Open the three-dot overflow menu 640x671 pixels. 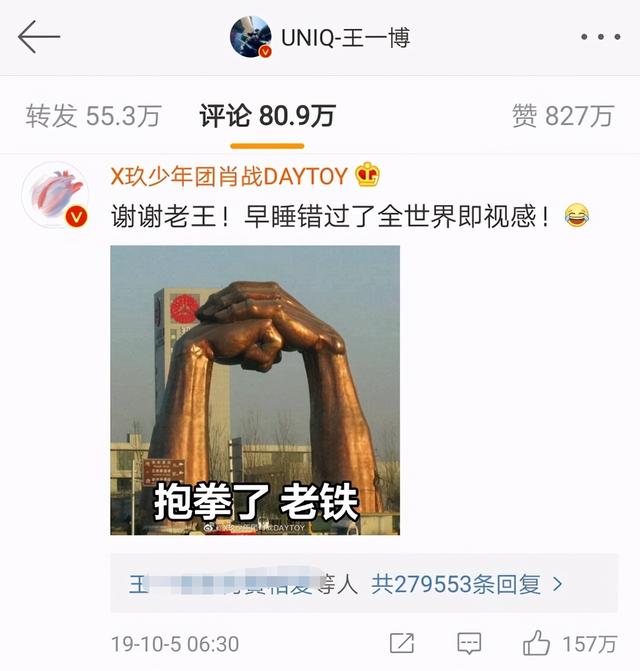(x=600, y=38)
